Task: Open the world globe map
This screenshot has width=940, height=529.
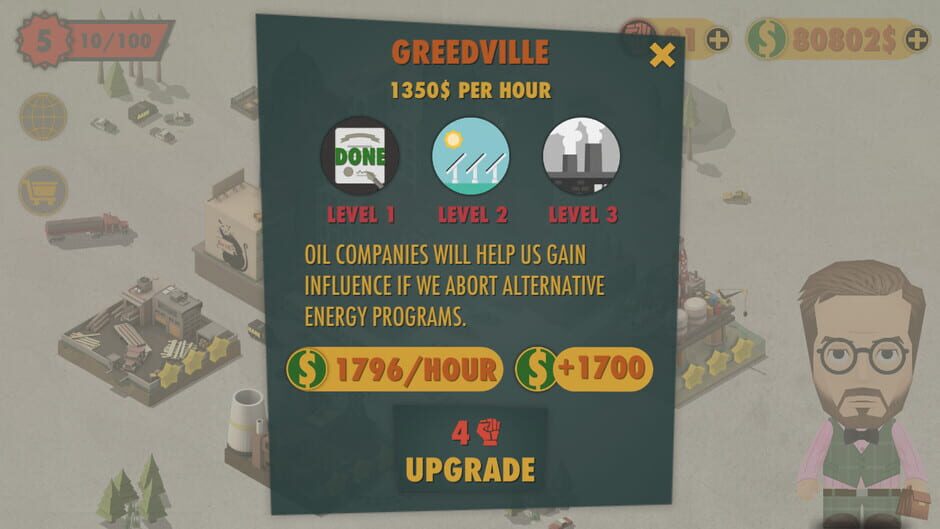Action: tap(42, 116)
